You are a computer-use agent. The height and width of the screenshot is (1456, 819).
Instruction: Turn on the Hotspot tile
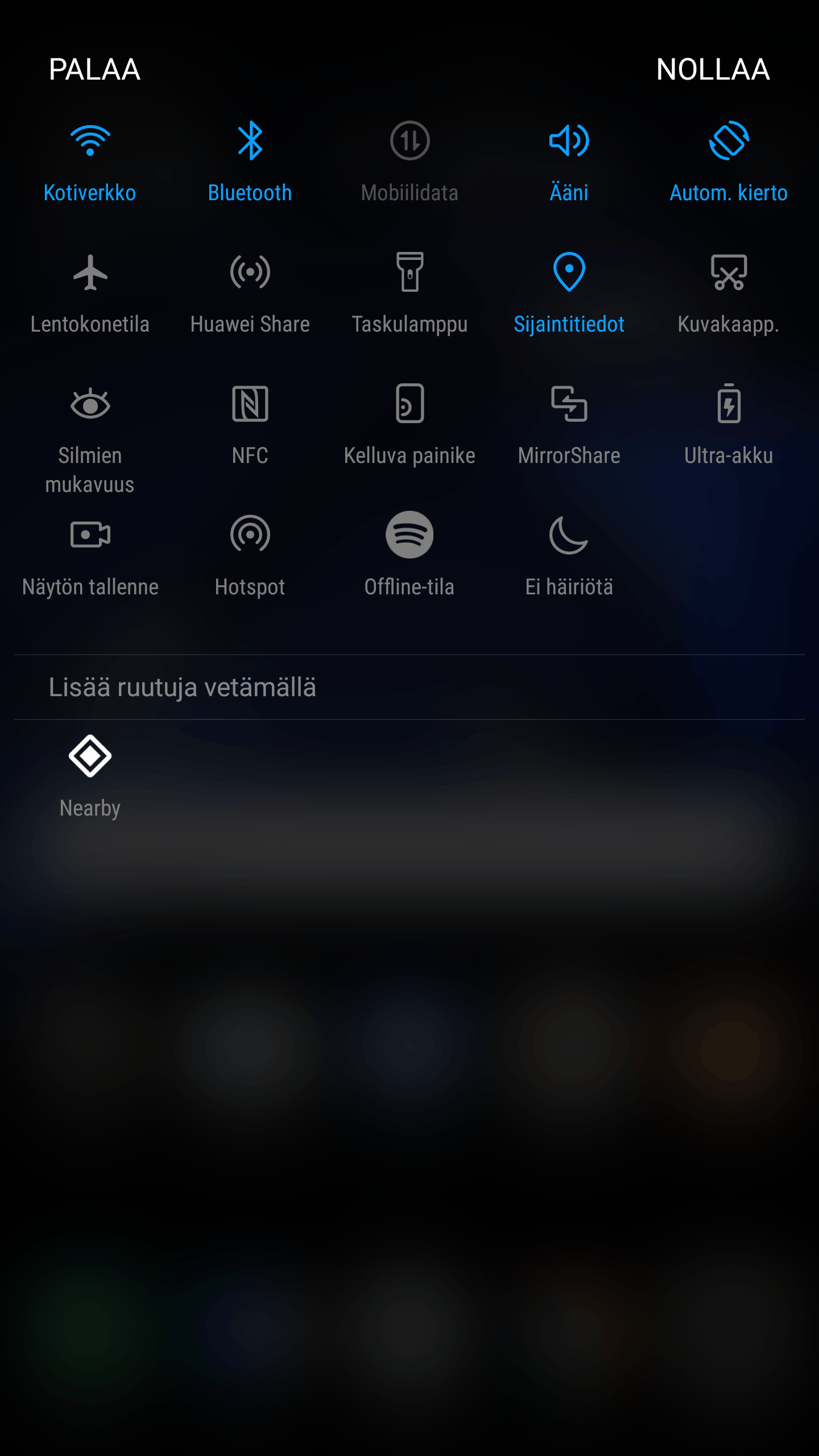(x=250, y=536)
